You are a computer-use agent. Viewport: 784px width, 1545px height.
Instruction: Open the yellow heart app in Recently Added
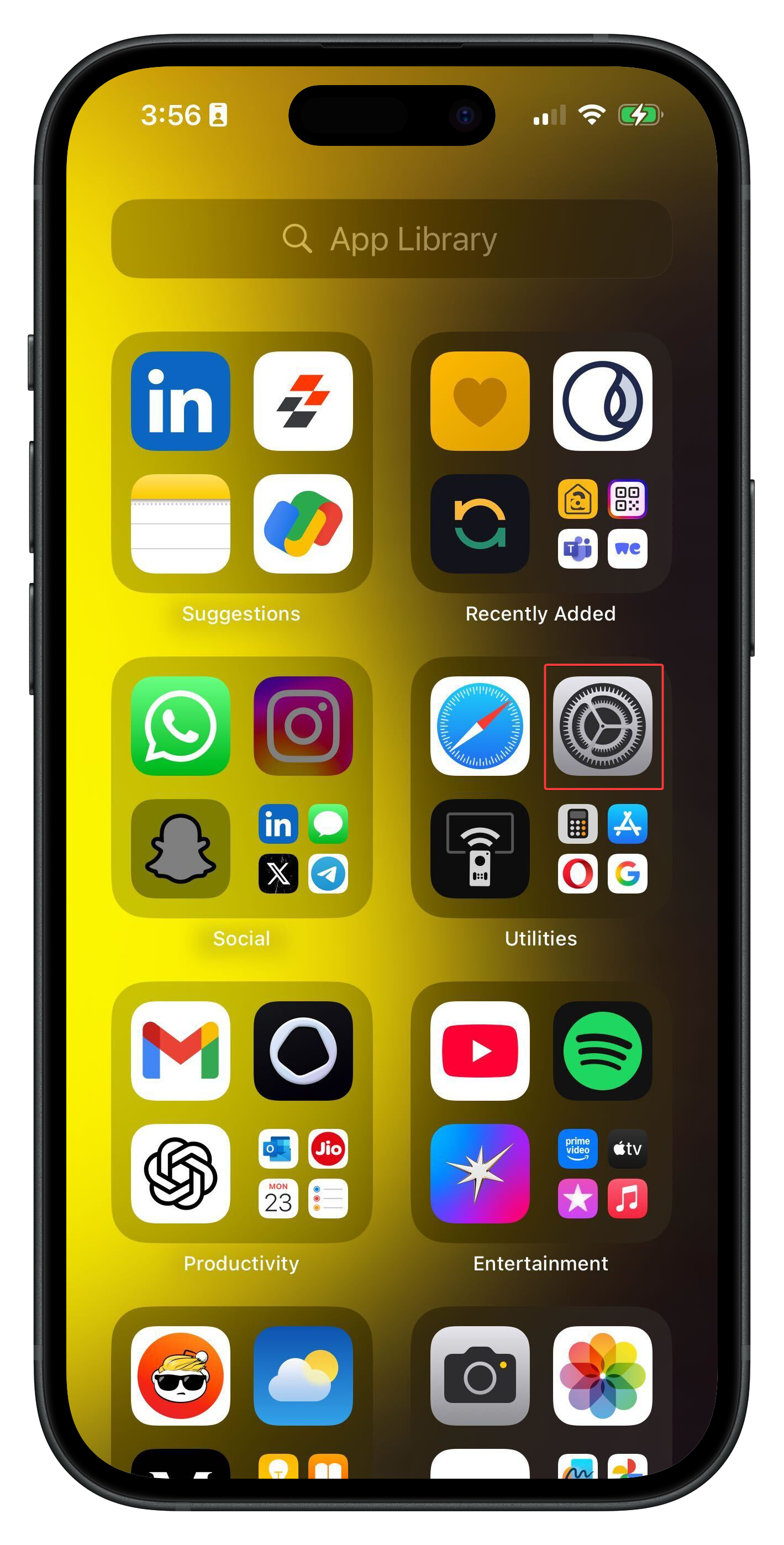[x=479, y=401]
